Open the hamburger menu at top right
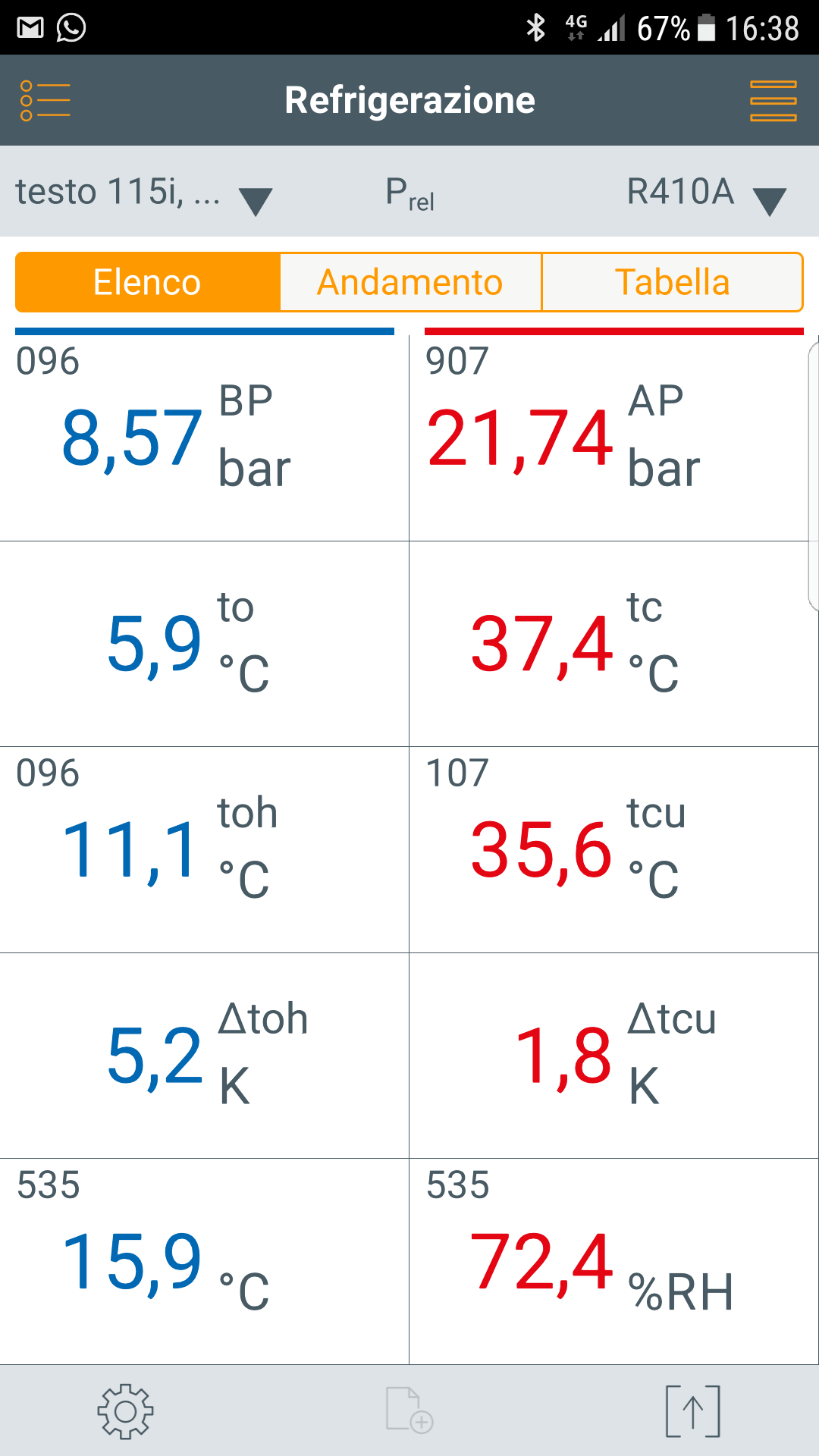819x1456 pixels. click(773, 101)
